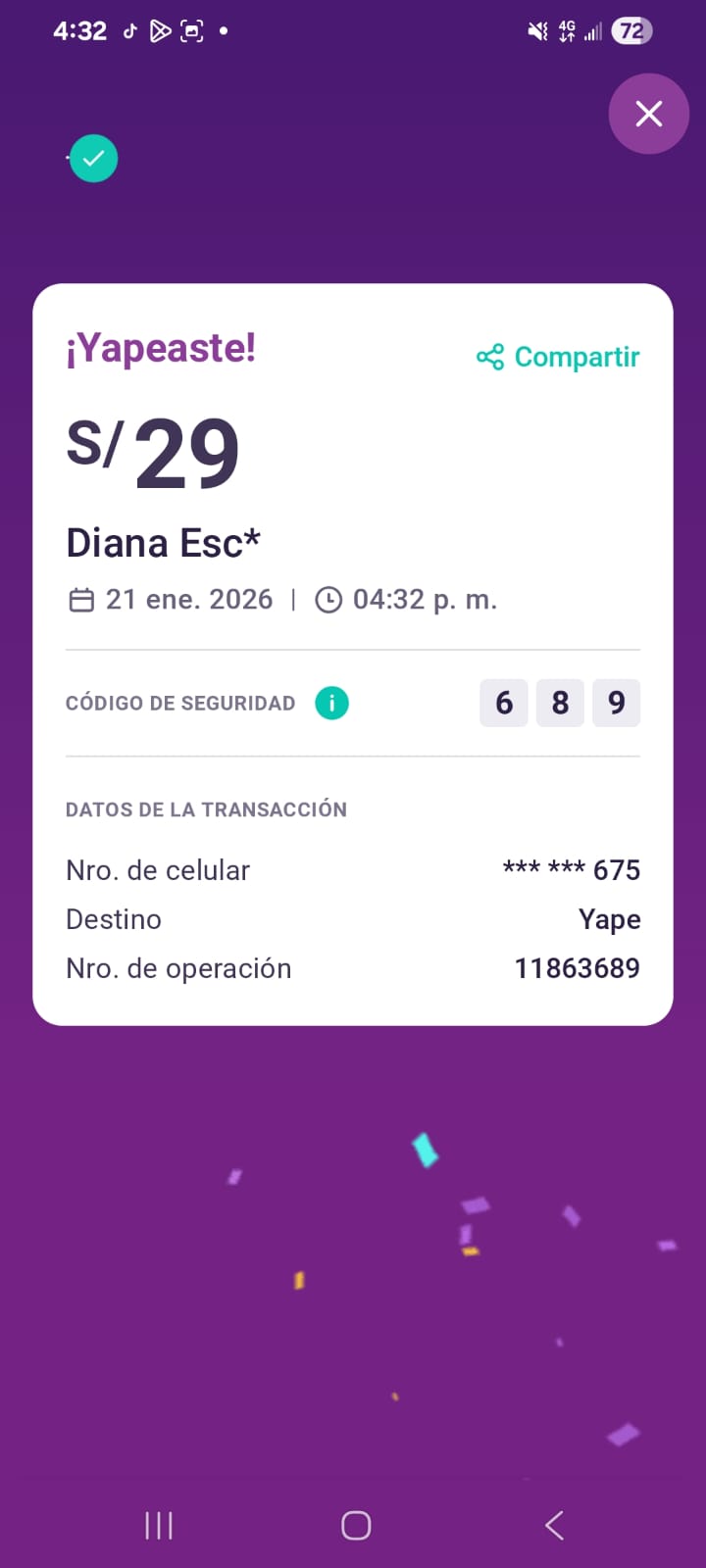Open the recent apps view

159,1525
